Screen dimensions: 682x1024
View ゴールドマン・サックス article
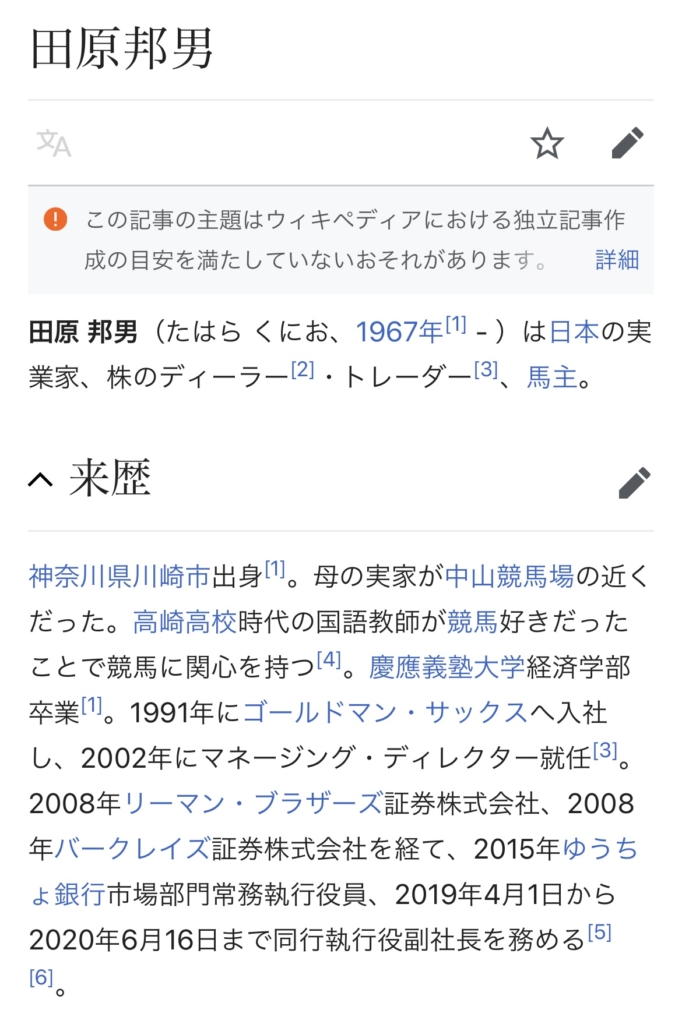pos(385,711)
